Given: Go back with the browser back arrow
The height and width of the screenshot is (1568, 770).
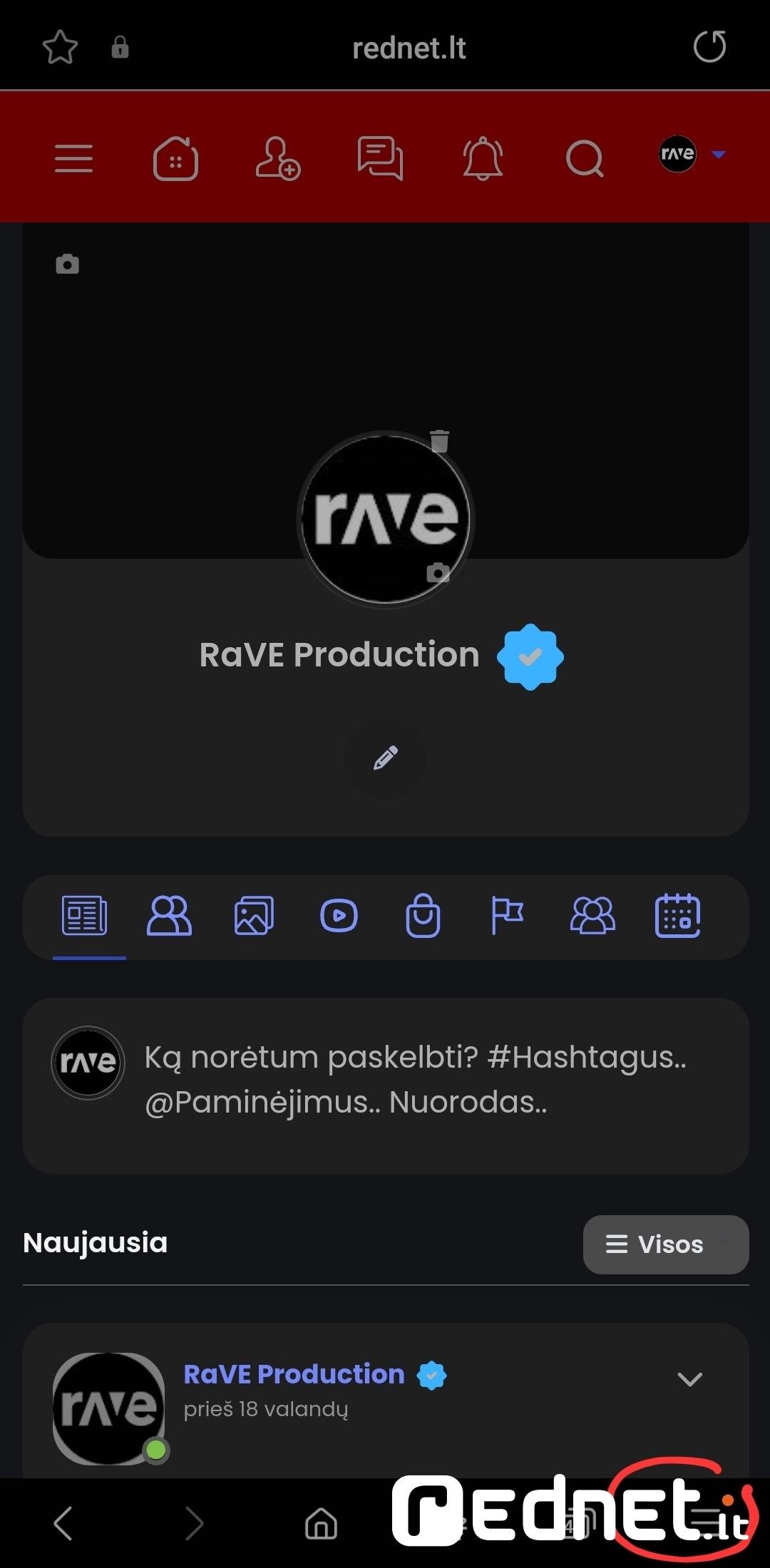Looking at the screenshot, I should tap(63, 1524).
